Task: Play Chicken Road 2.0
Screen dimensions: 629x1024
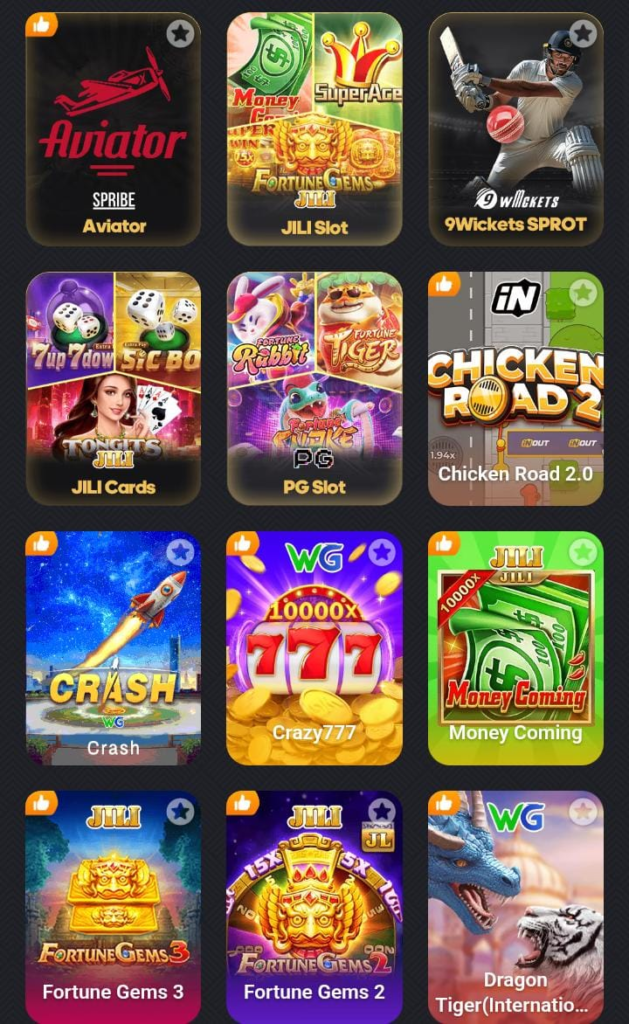Action: click(x=516, y=390)
